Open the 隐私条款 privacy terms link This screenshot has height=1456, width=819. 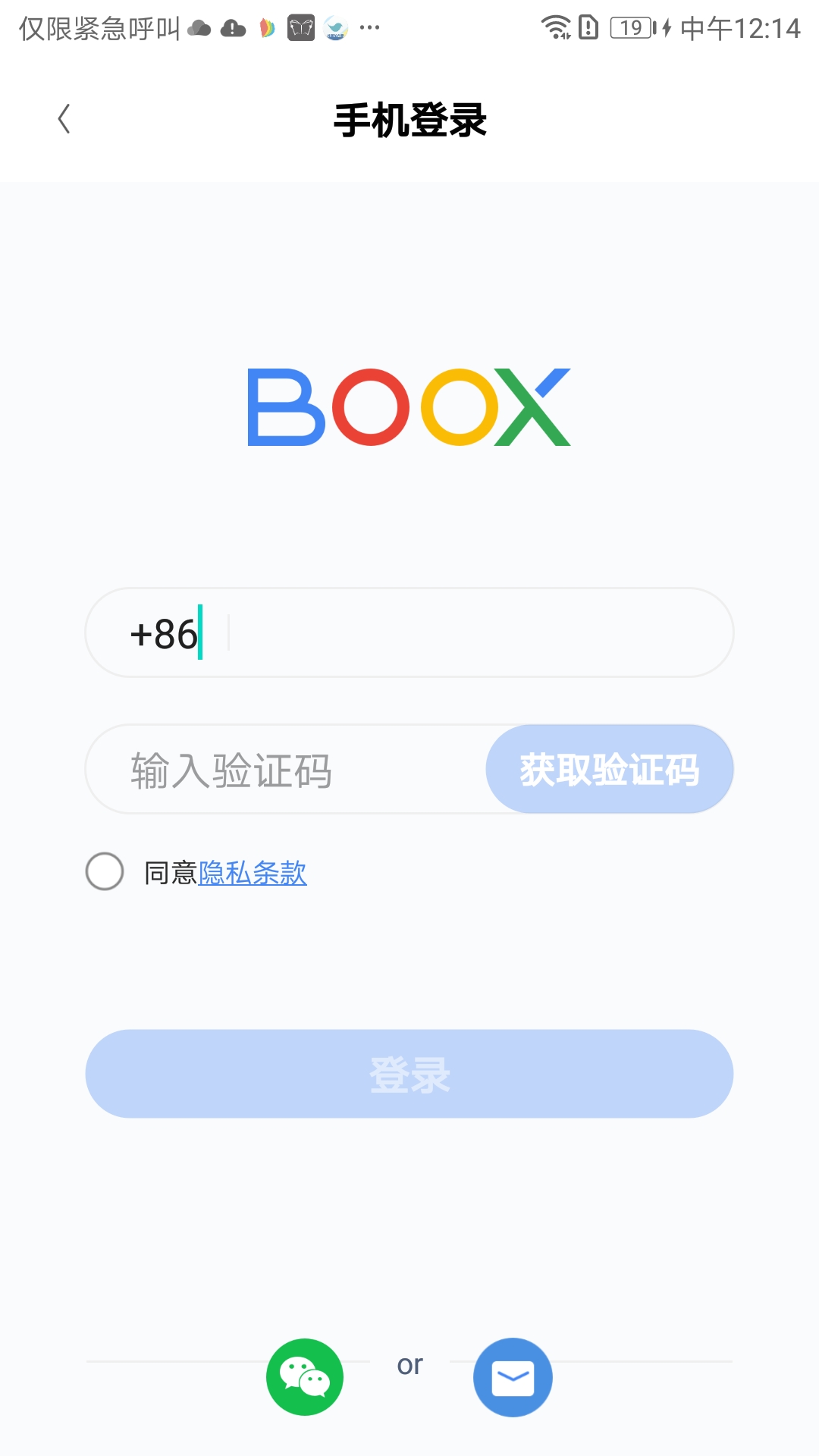pyautogui.click(x=253, y=873)
